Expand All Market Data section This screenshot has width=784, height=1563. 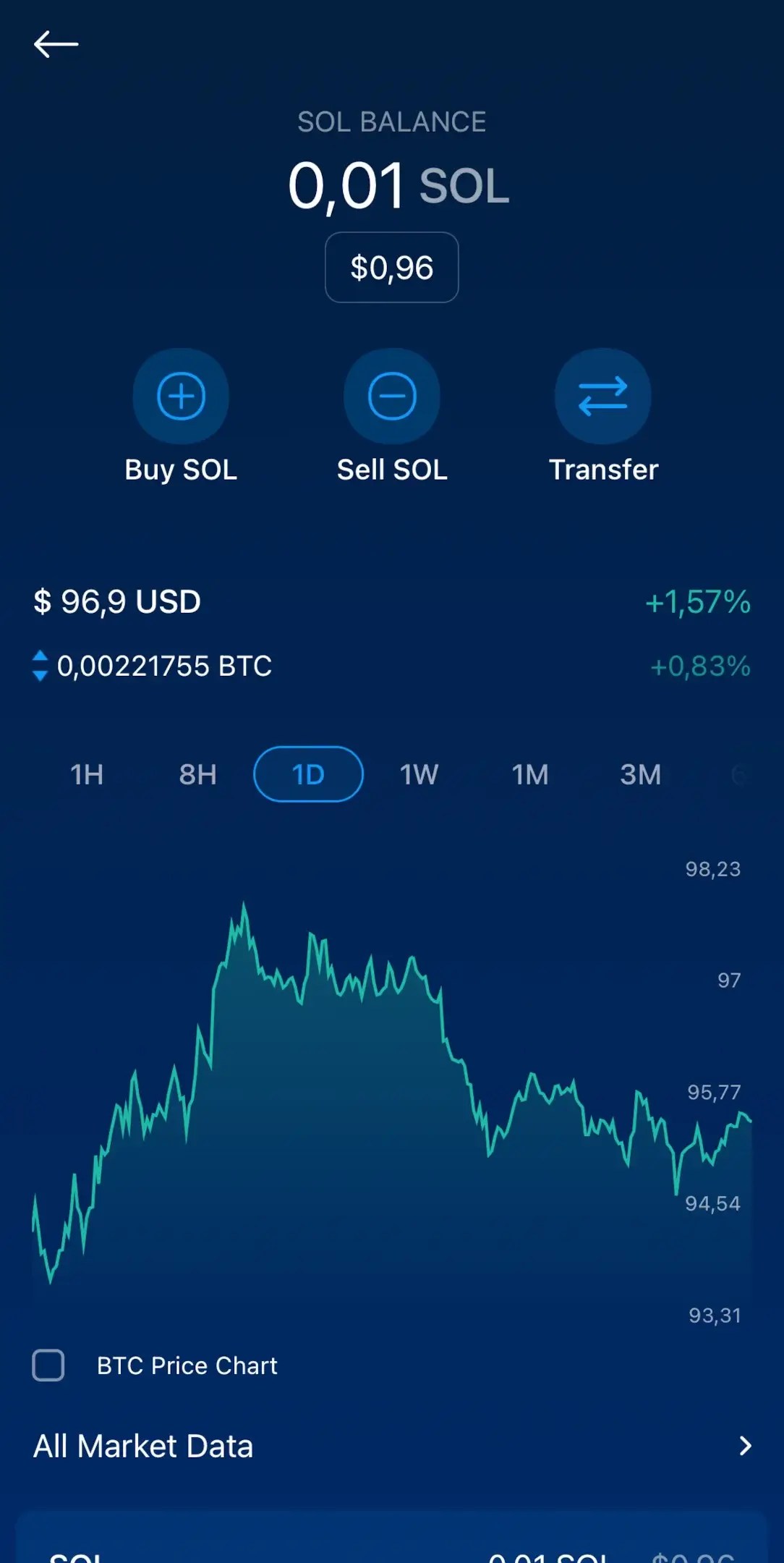tap(142, 1446)
